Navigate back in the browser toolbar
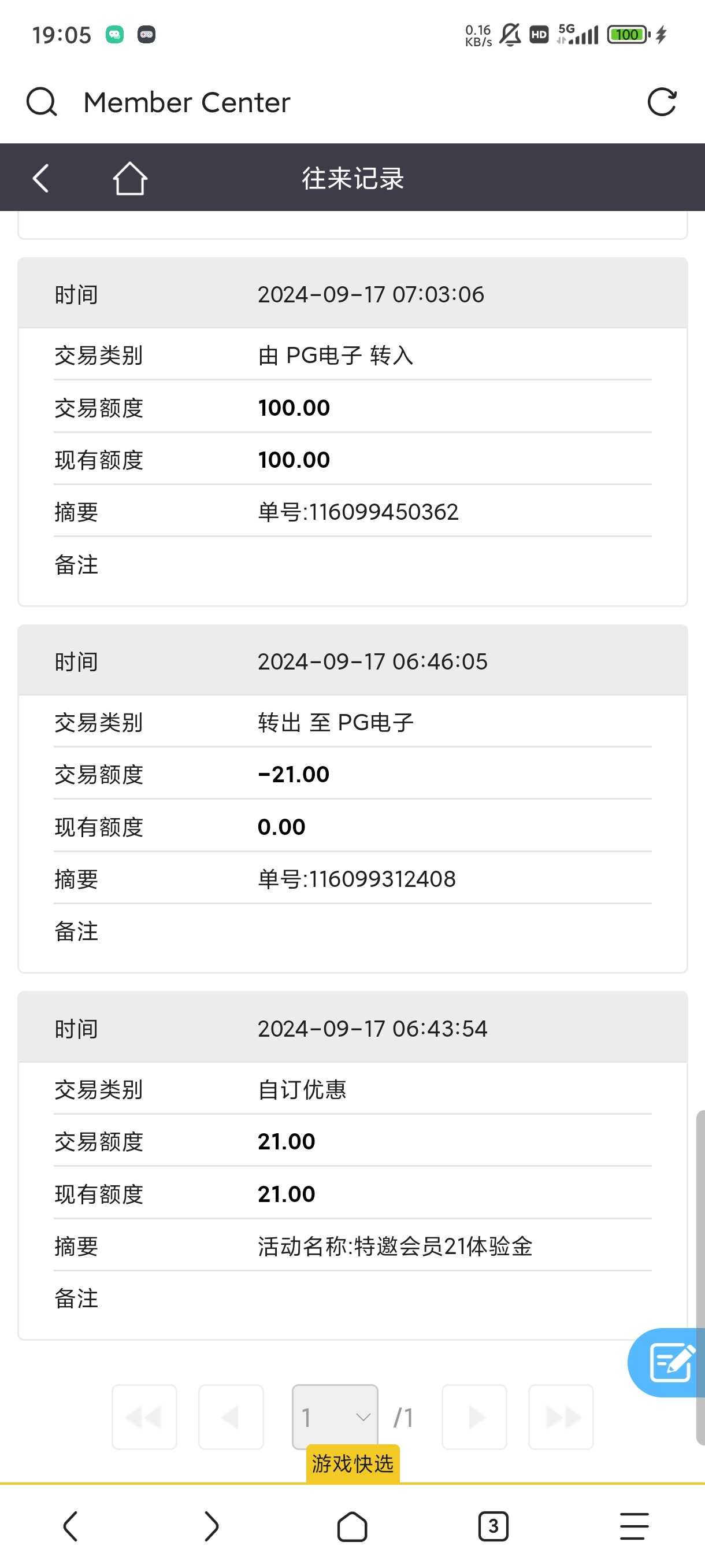 70,1526
